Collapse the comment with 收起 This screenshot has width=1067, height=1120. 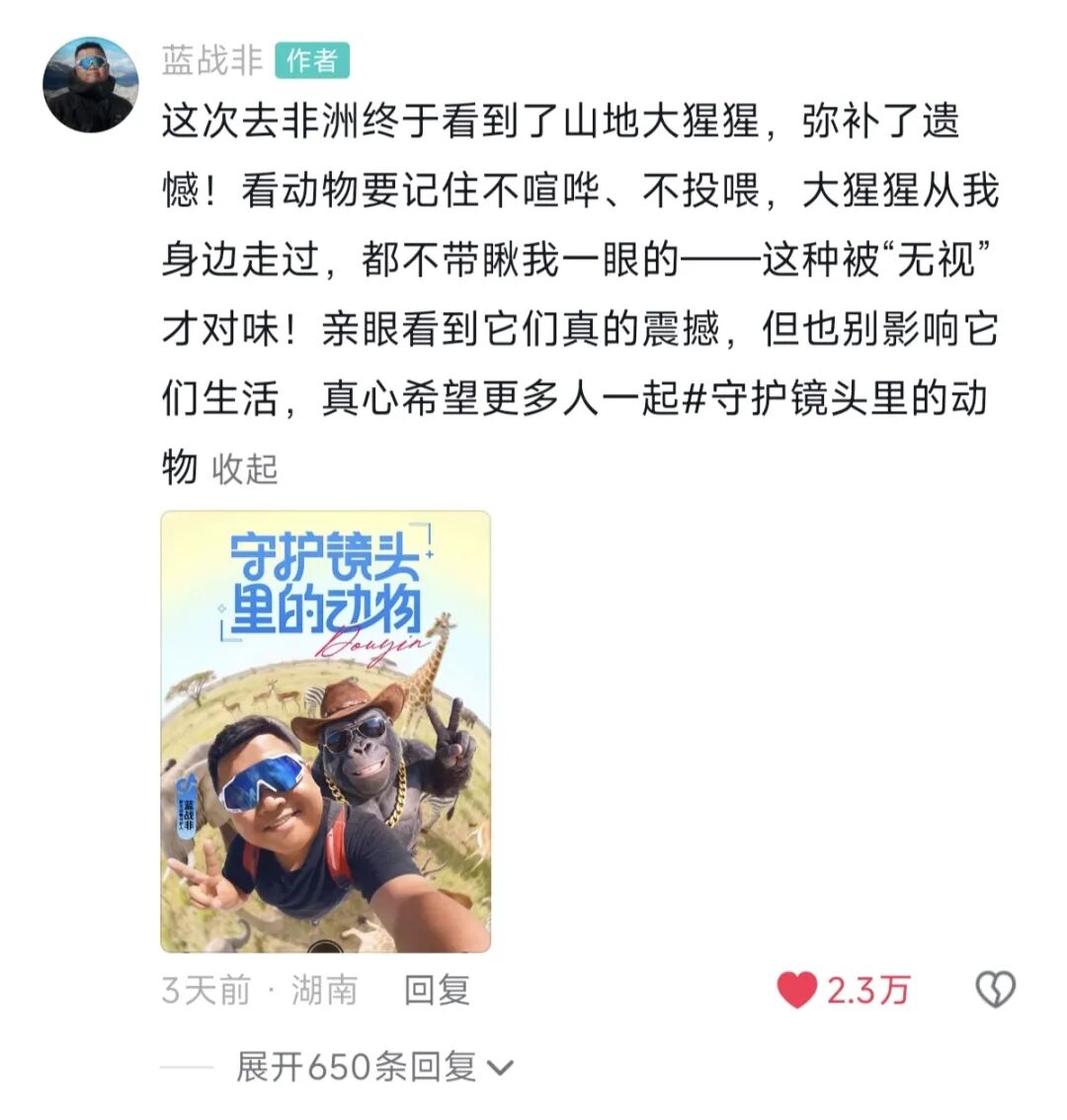245,468
